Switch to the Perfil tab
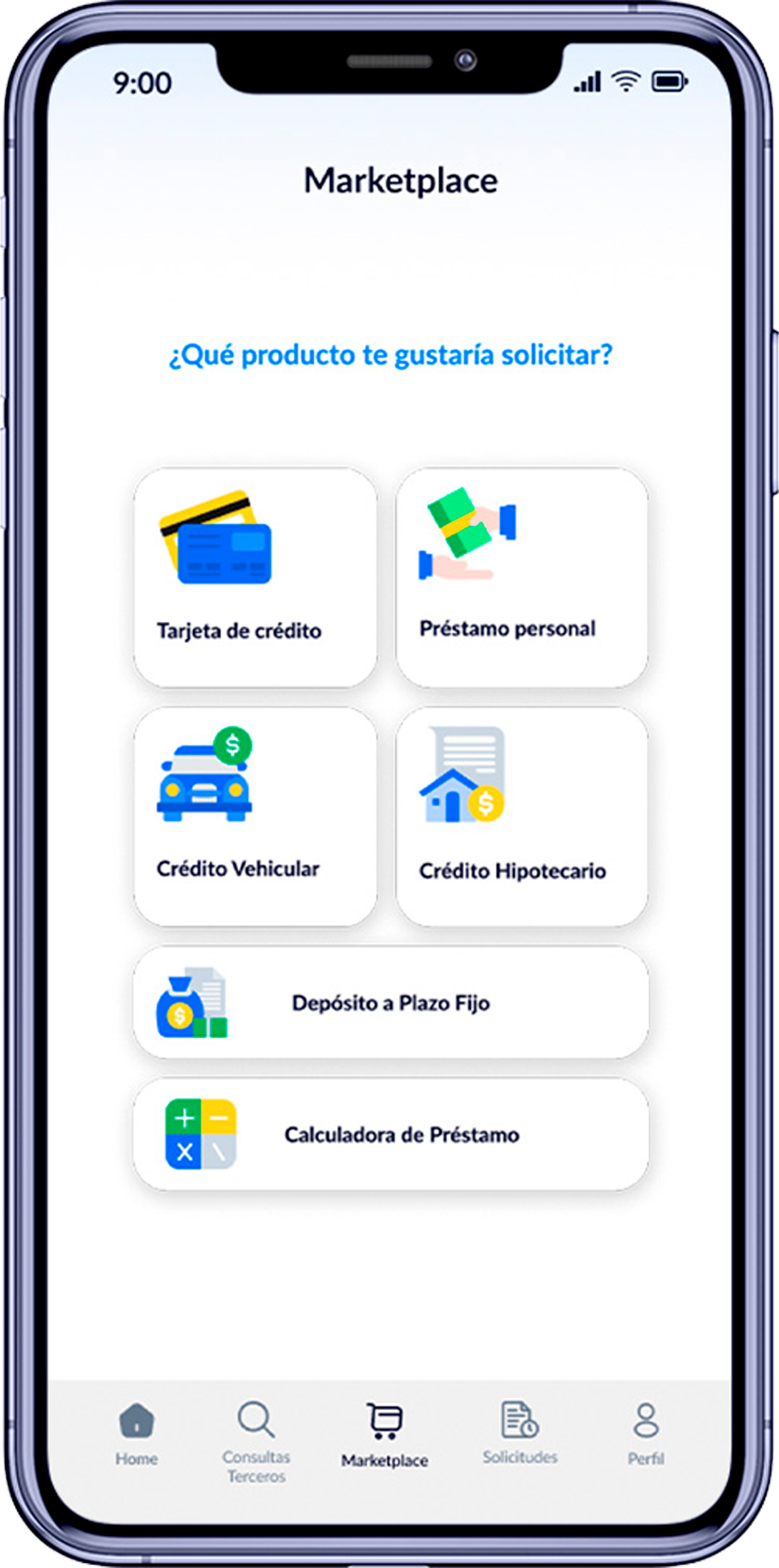The image size is (779, 1568). click(645, 1434)
